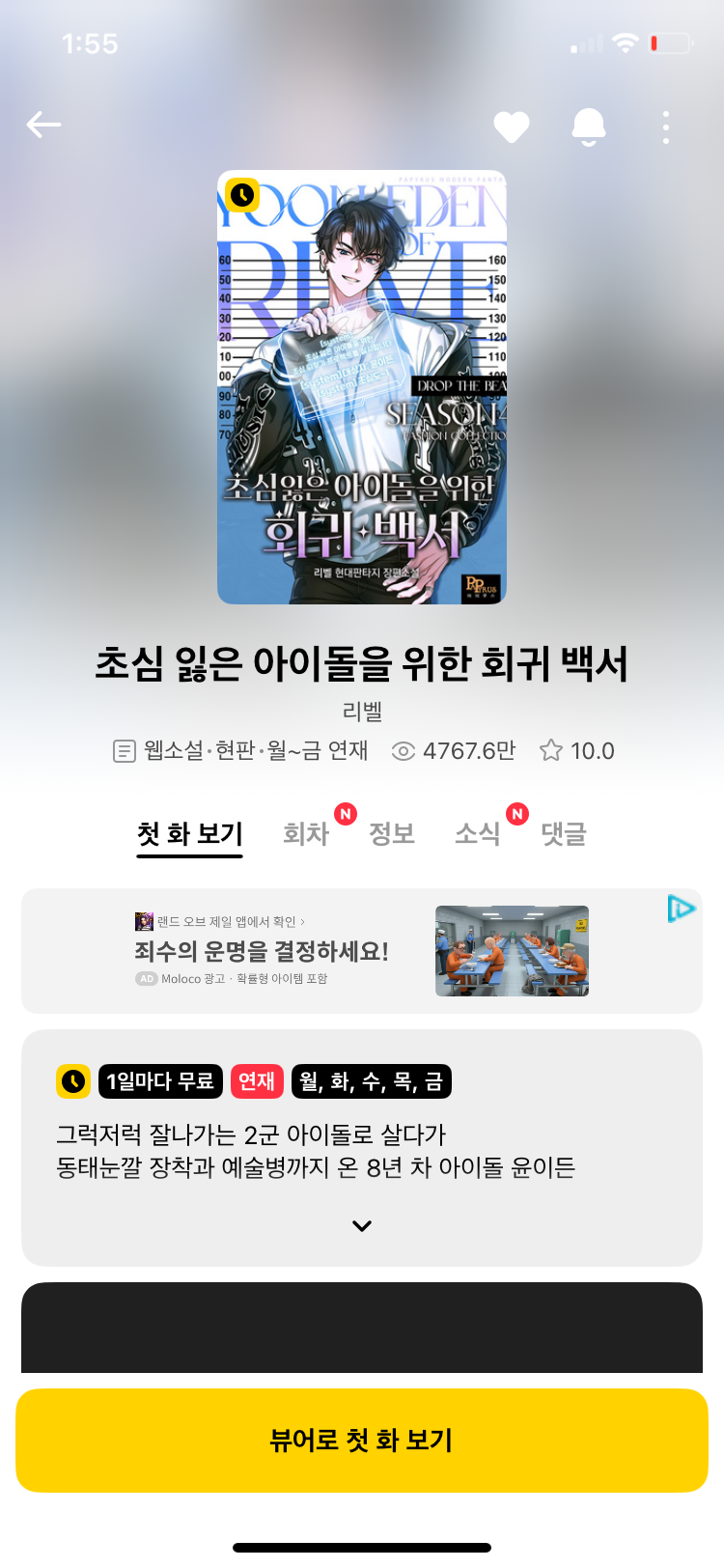Expand the synopsis with the down chevron

coord(362,1226)
